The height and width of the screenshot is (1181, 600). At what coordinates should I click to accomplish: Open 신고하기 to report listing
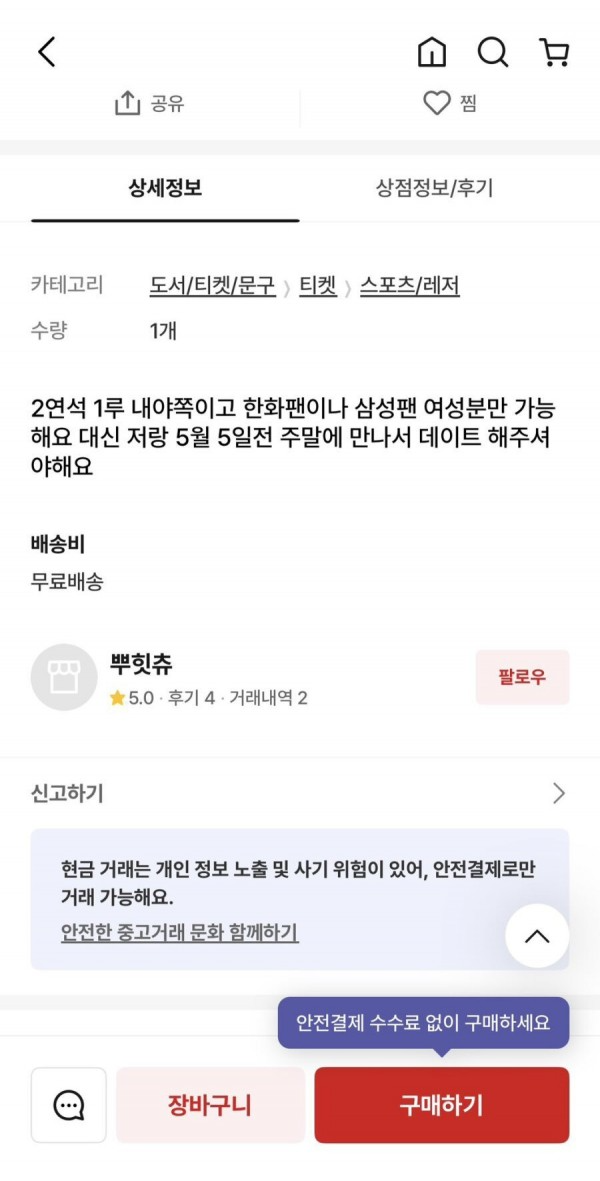300,793
